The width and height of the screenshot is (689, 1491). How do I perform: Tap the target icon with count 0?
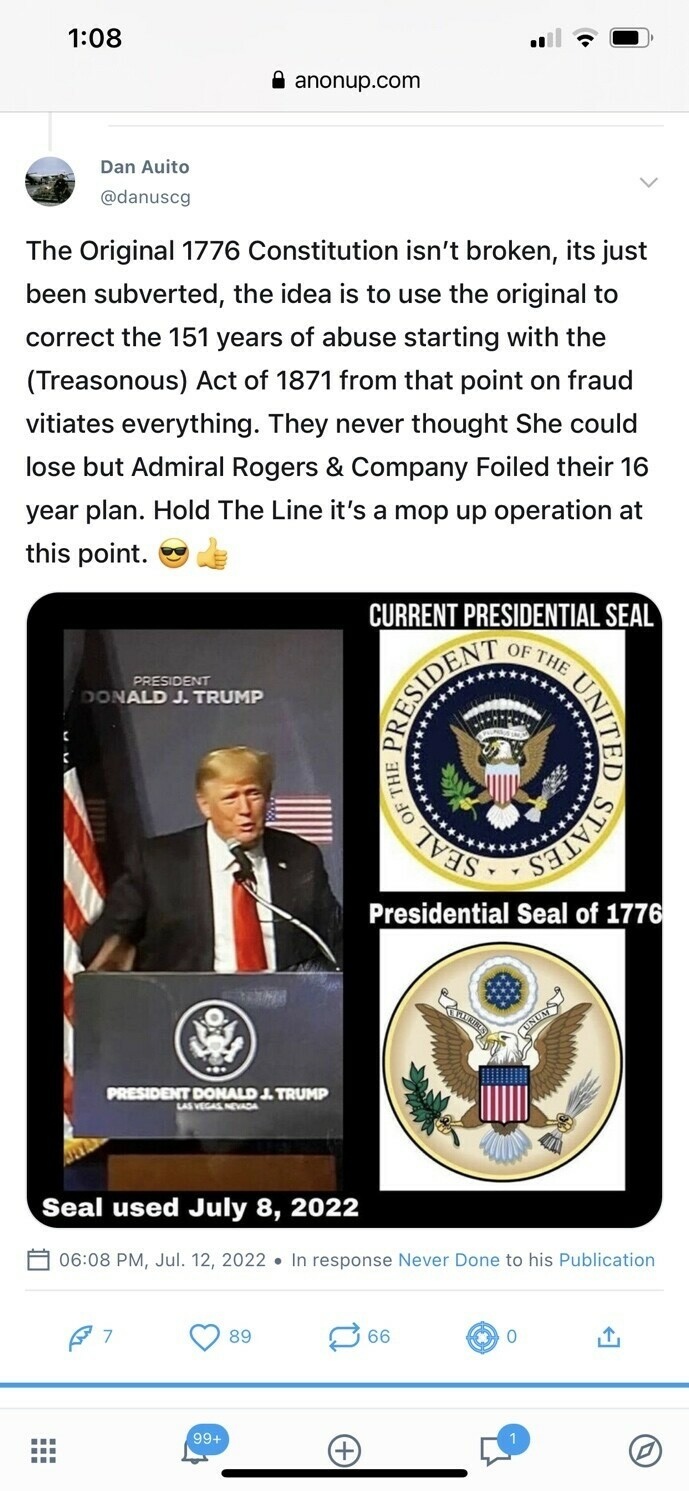(482, 1337)
